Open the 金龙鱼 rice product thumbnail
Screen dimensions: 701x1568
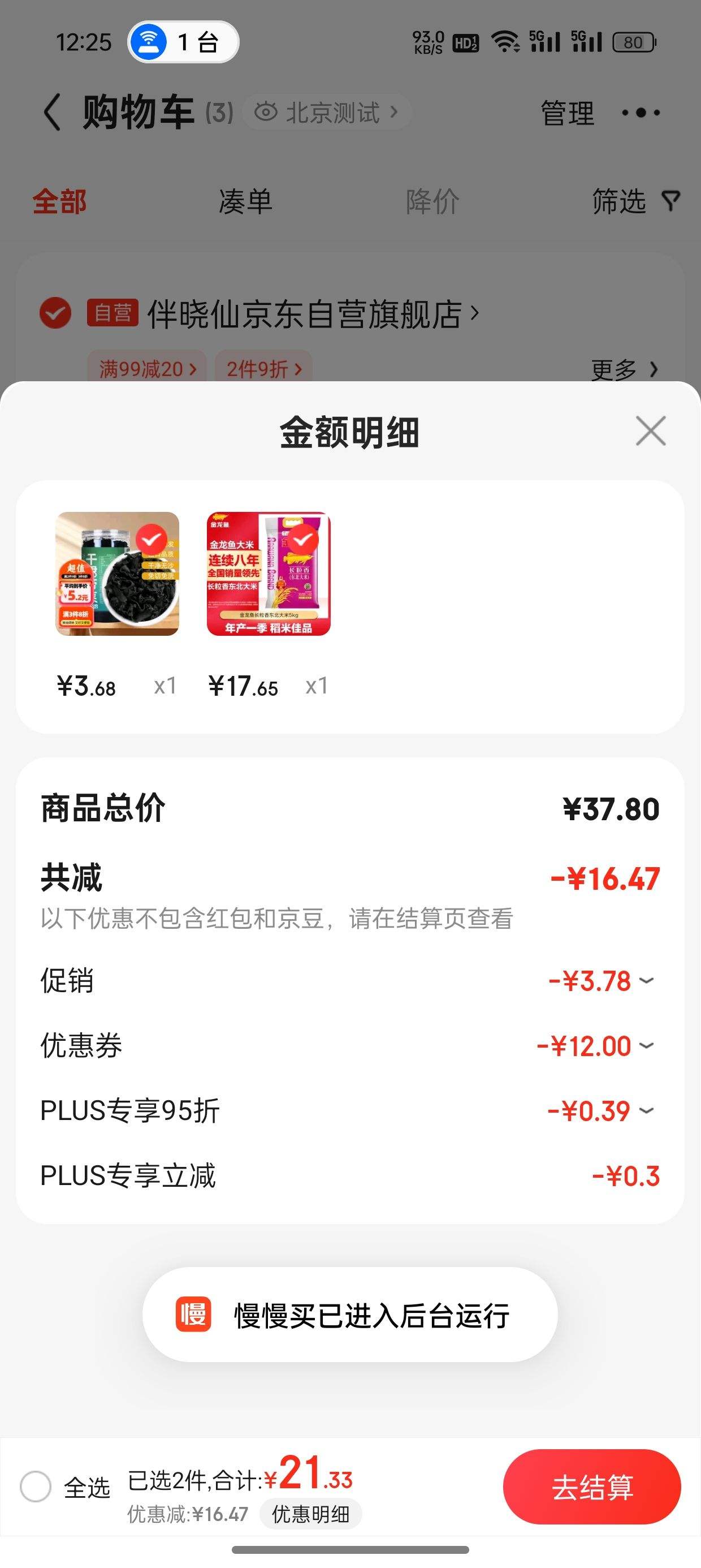[269, 574]
